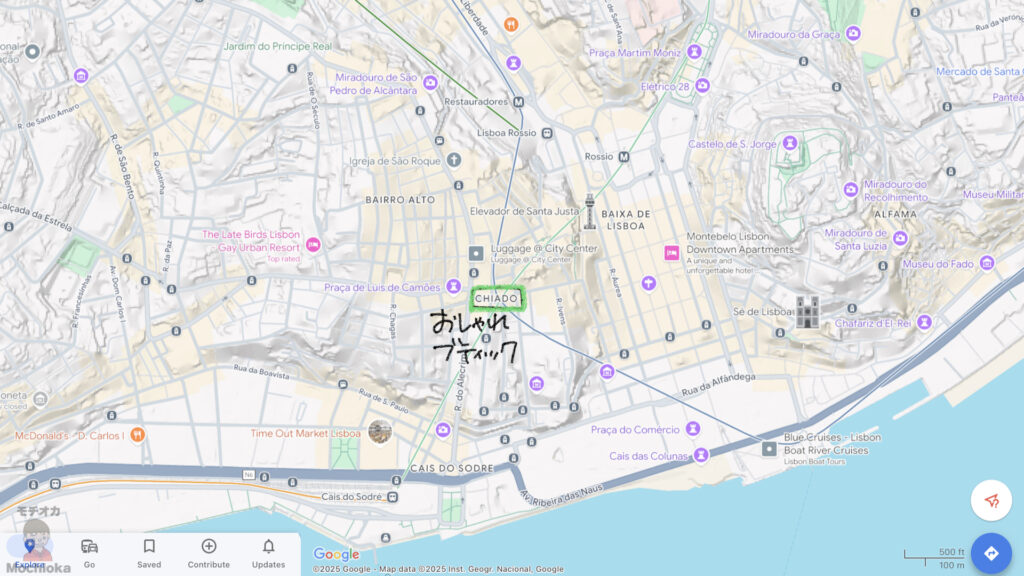Tap the Elevador de Santa Justa marker
The image size is (1024, 576).
coord(590,212)
